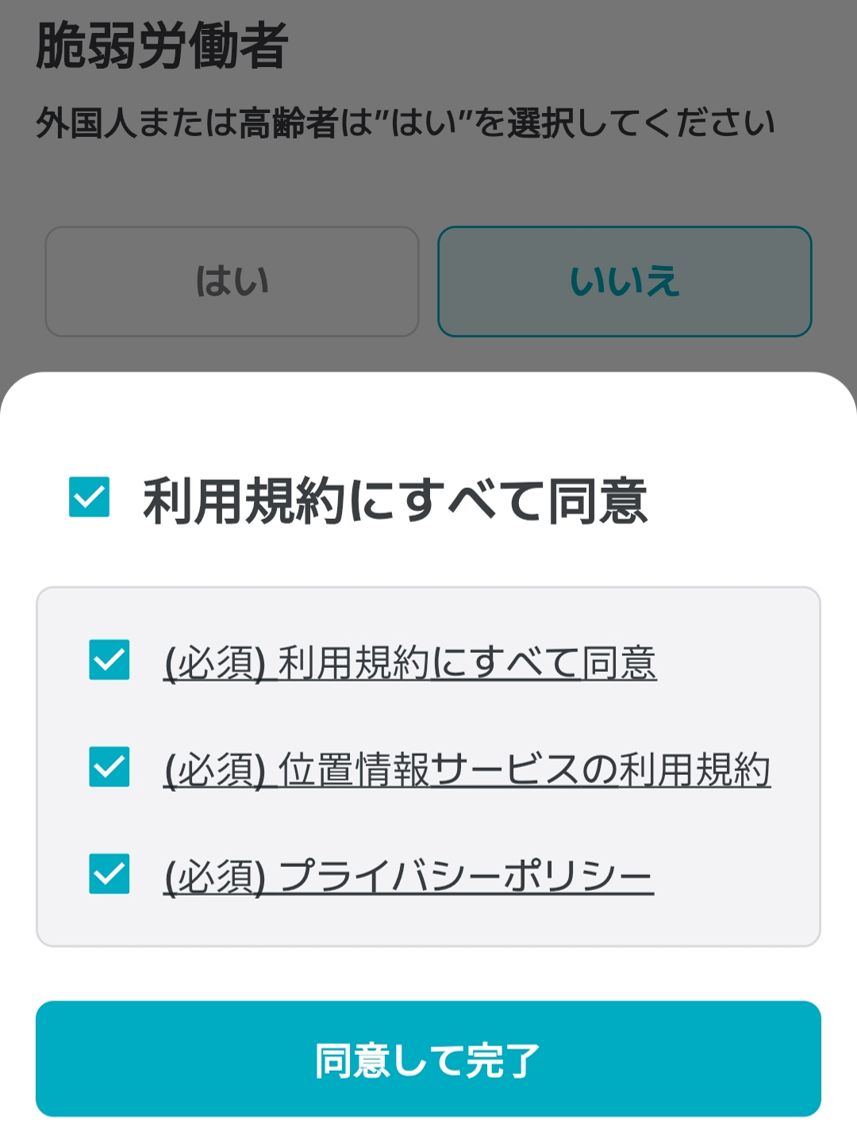
Task: Open the (必須) 利用規約にすべて同意 link
Action: (x=410, y=662)
